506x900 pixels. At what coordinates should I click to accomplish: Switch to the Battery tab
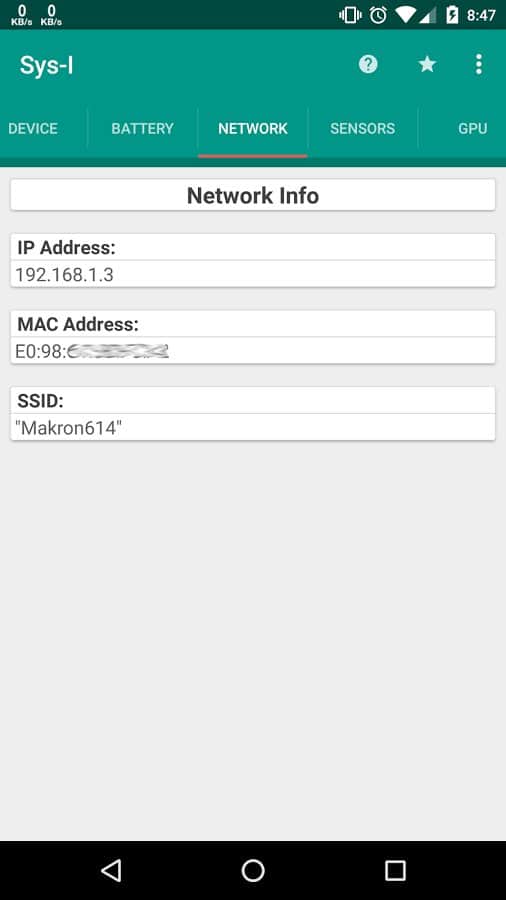coord(142,128)
